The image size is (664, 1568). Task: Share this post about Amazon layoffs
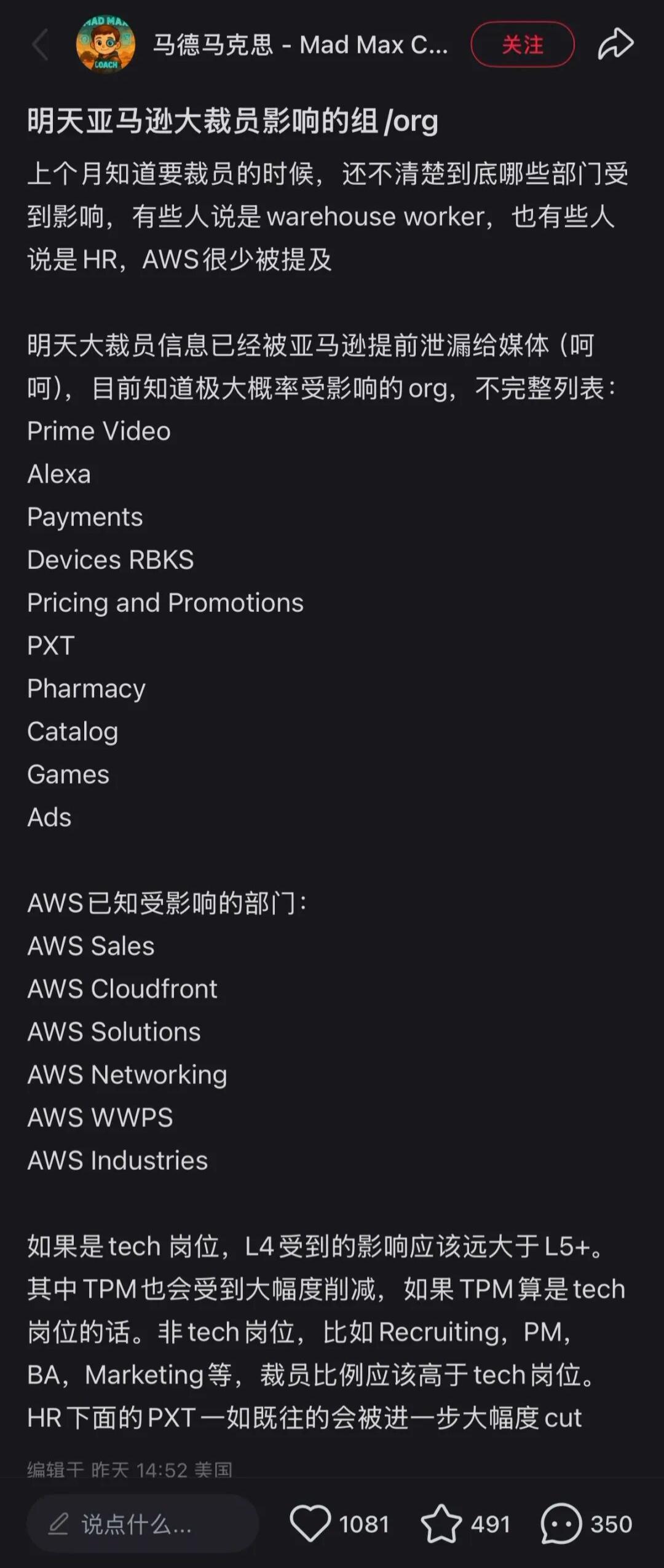615,44
